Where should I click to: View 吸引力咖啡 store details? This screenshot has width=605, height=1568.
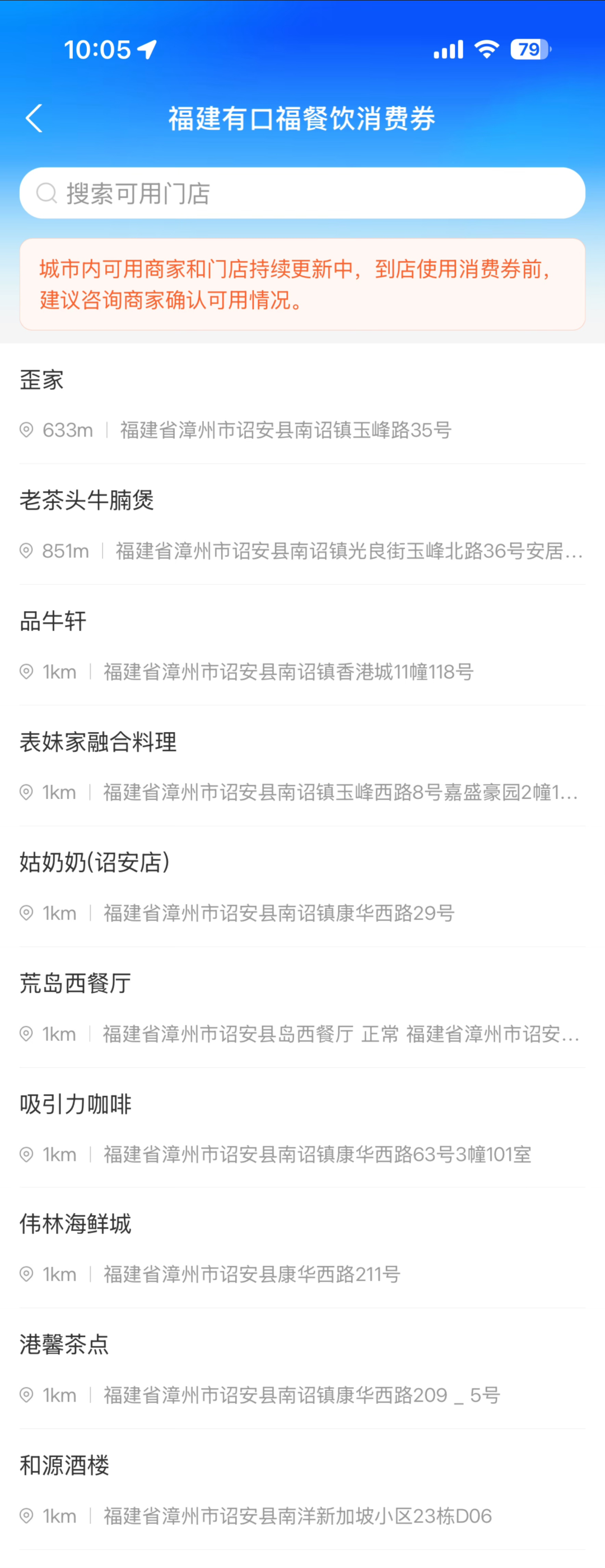pos(302,1128)
